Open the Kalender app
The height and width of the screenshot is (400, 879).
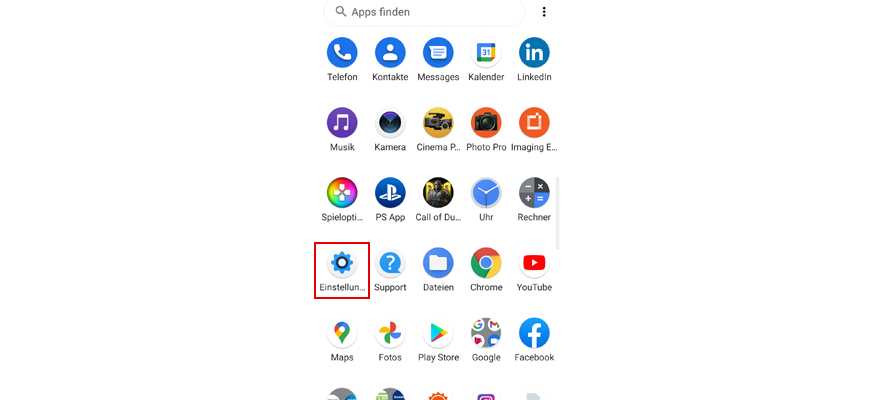point(486,53)
